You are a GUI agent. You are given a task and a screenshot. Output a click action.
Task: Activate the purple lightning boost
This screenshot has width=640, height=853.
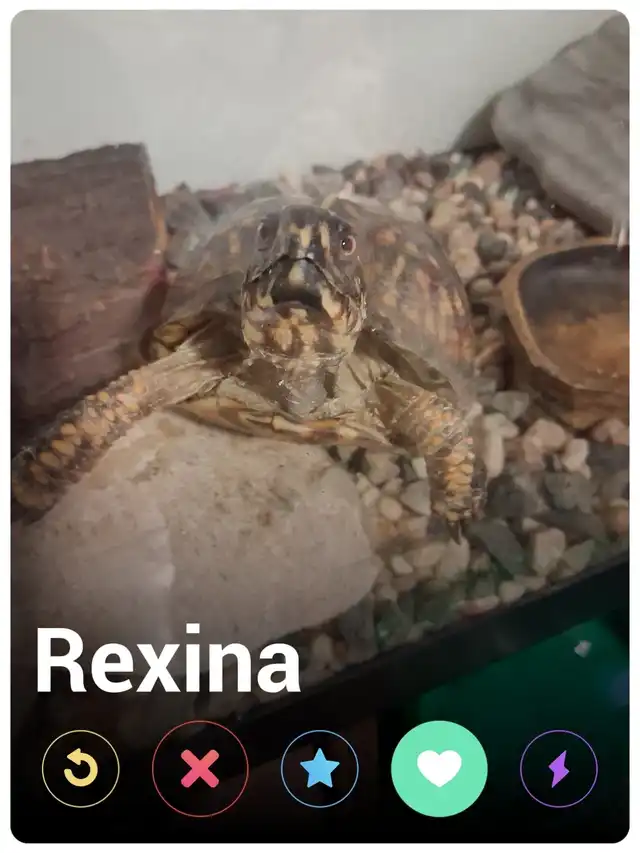click(x=558, y=769)
